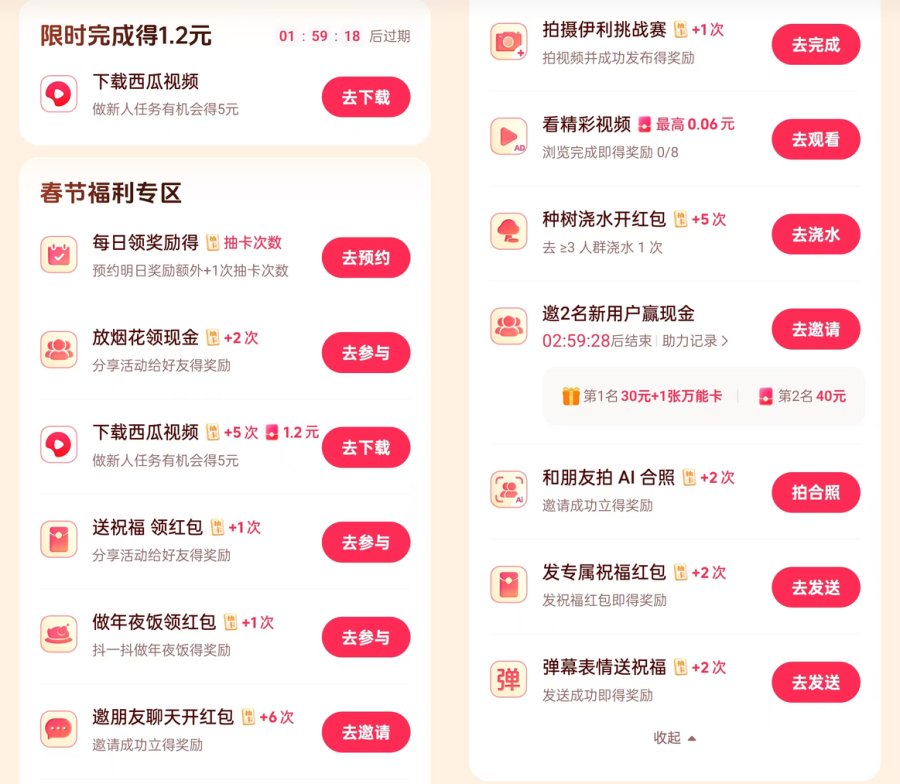Tap 去预约 for 每日领奖励得
This screenshot has height=784, width=900.
[x=365, y=258]
